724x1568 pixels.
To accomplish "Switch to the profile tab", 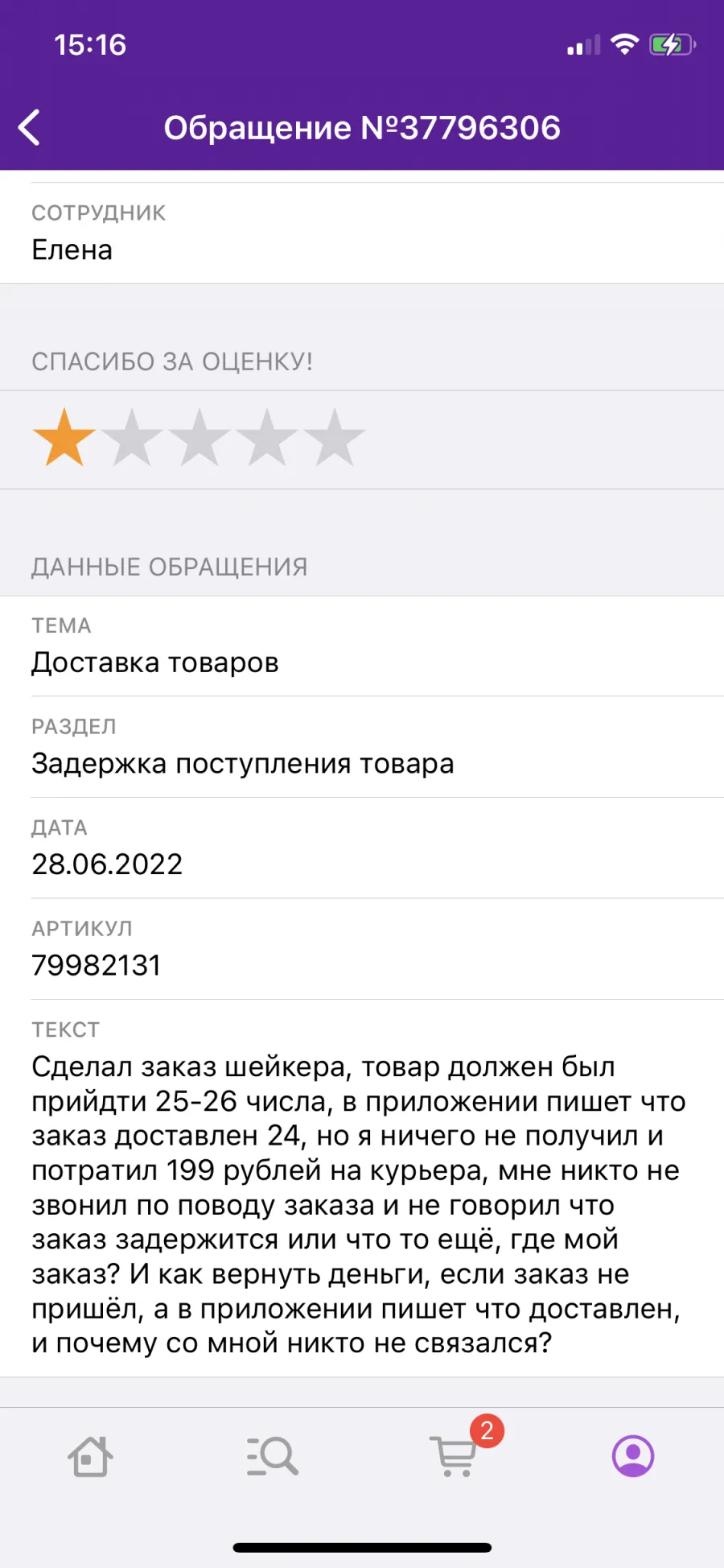I will [633, 1456].
